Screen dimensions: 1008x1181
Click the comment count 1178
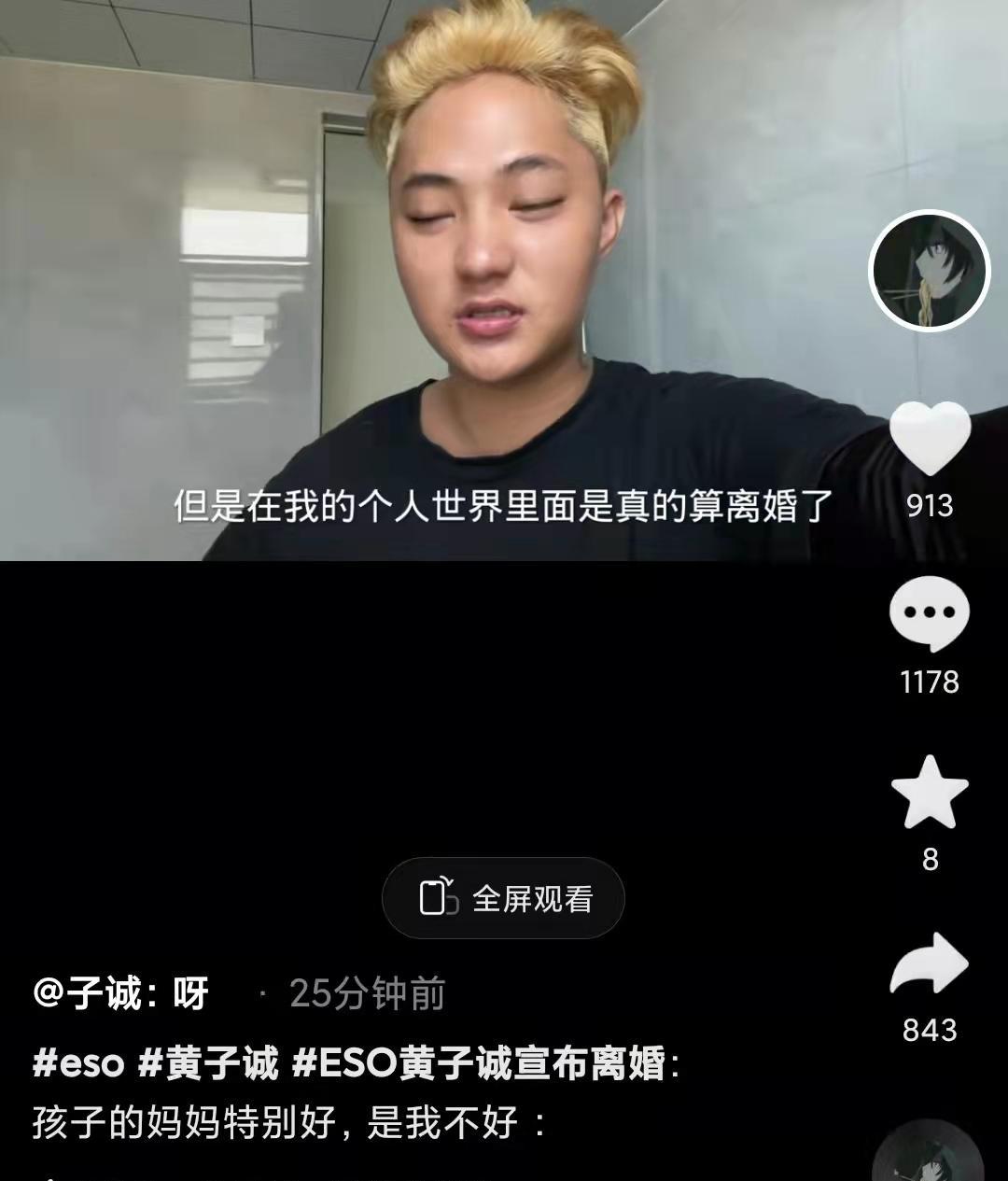click(928, 682)
